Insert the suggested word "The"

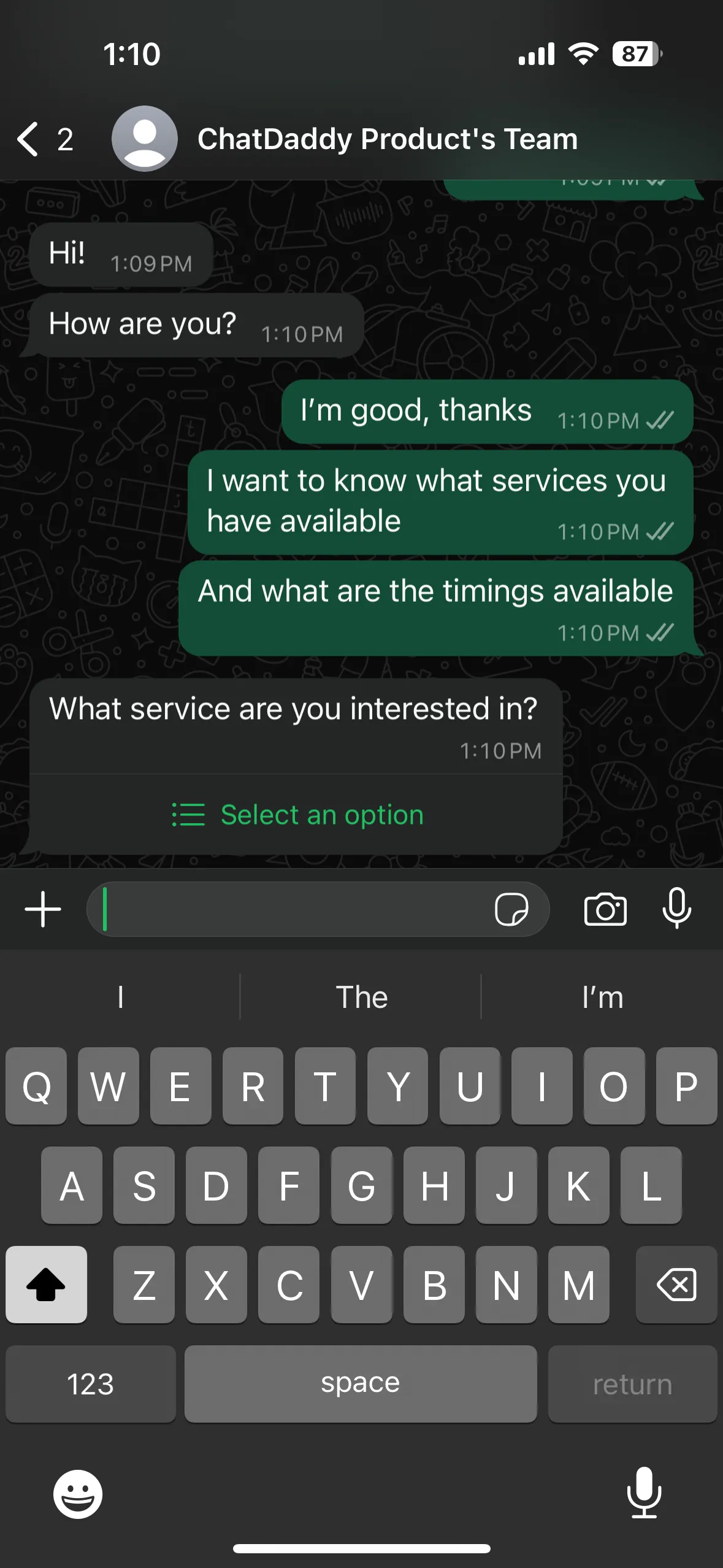pos(361,997)
